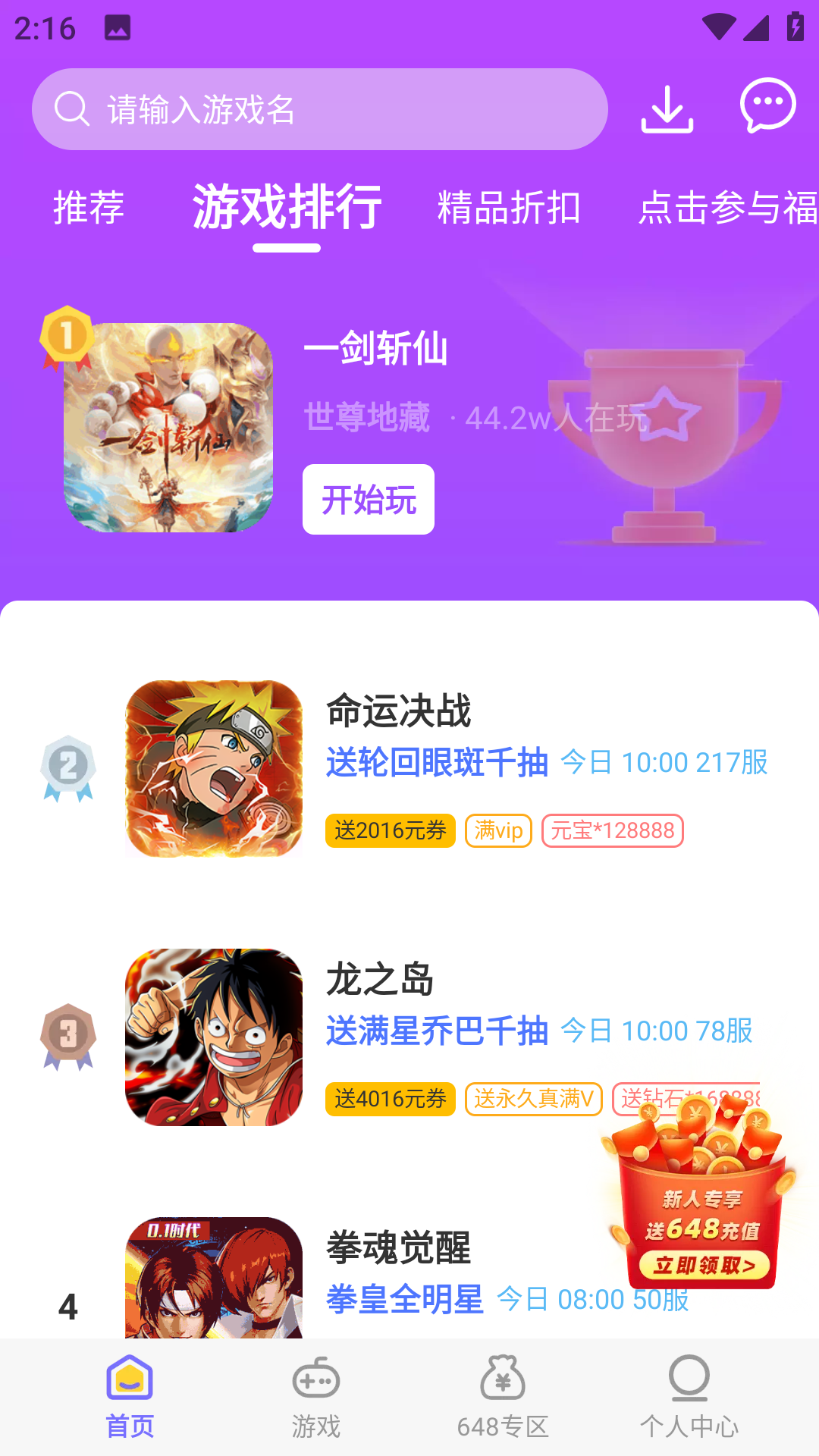The width and height of the screenshot is (819, 1456).
Task: Open the 龙之岛 game thumbnail
Action: [x=213, y=1040]
